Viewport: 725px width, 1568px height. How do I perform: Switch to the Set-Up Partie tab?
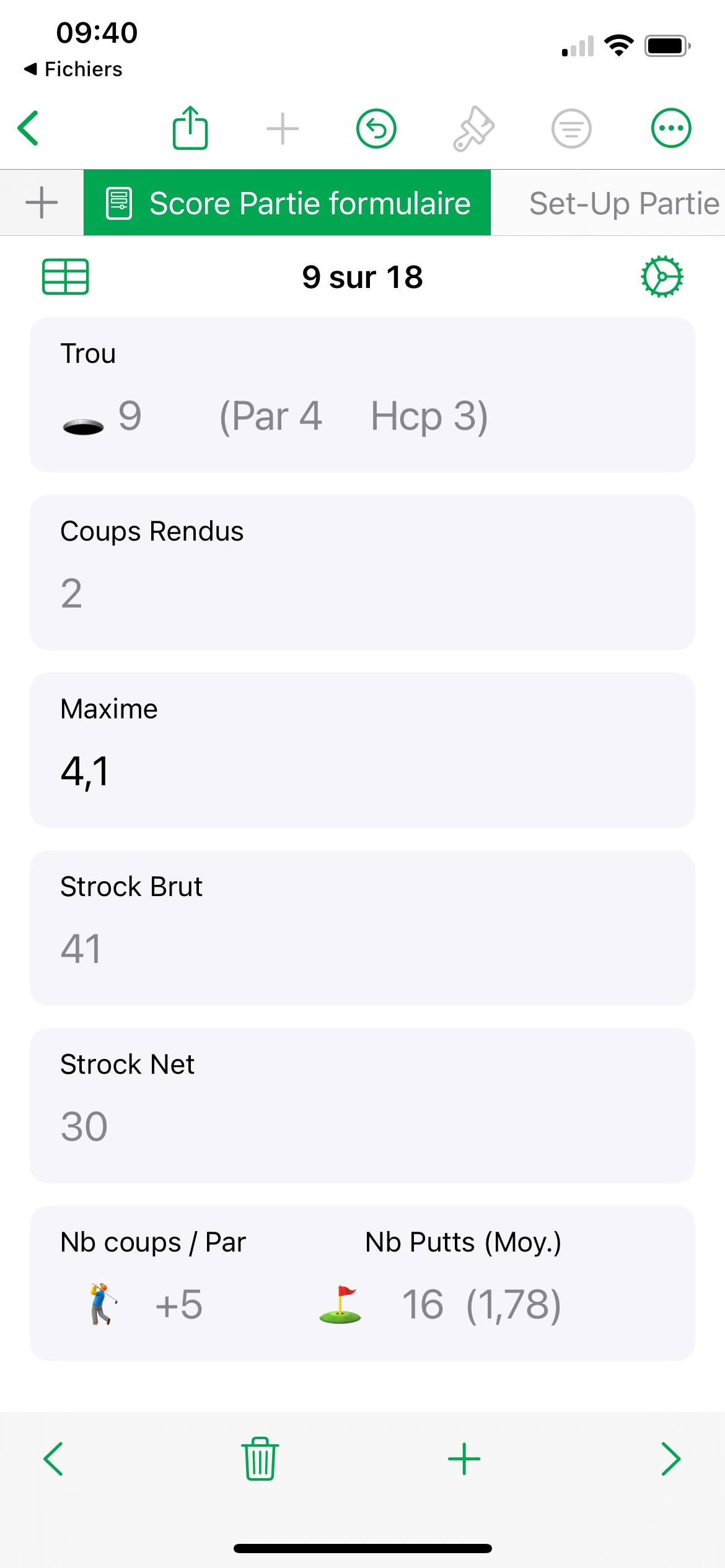coord(624,203)
